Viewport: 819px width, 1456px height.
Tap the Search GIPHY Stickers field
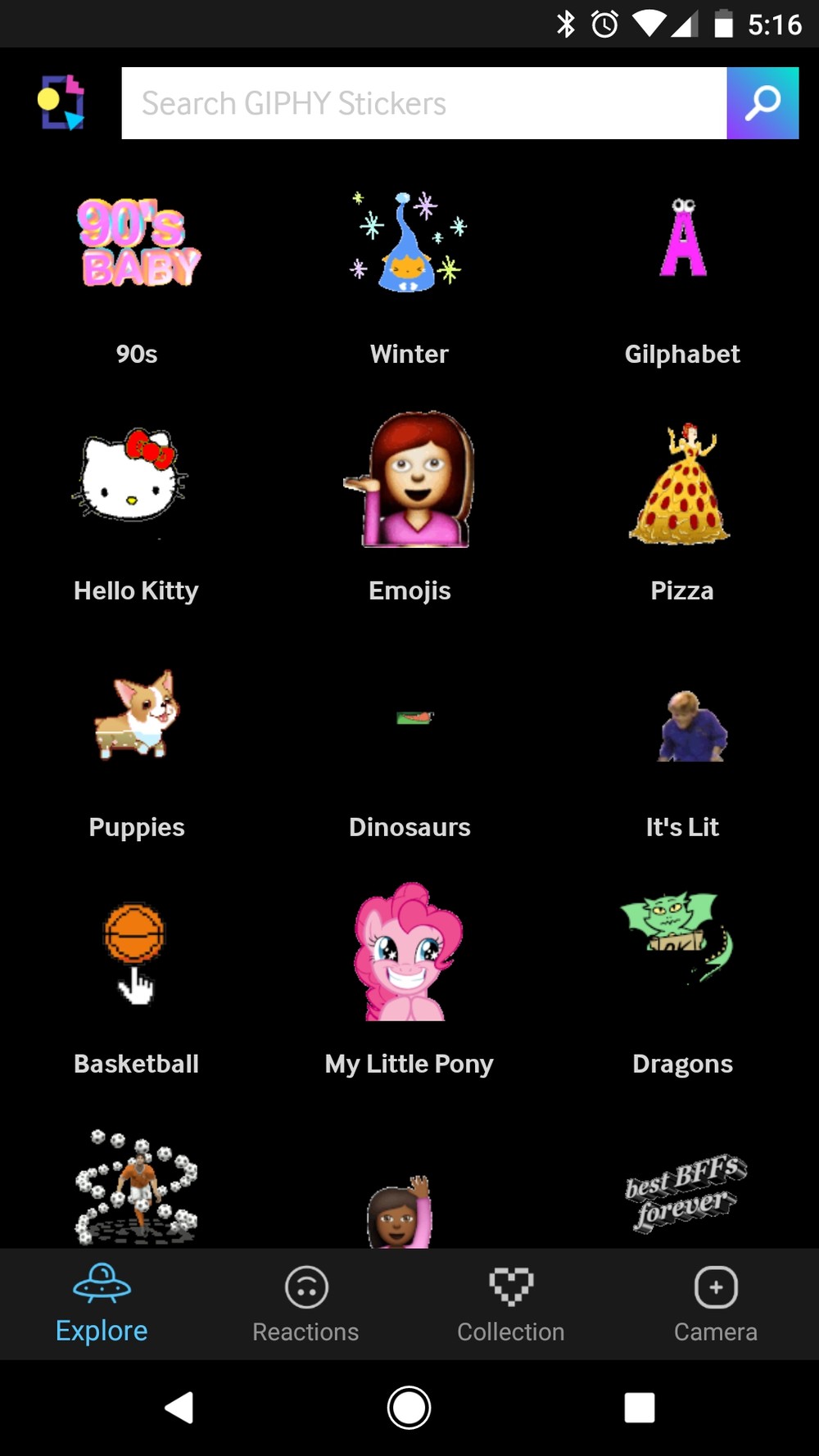click(424, 103)
